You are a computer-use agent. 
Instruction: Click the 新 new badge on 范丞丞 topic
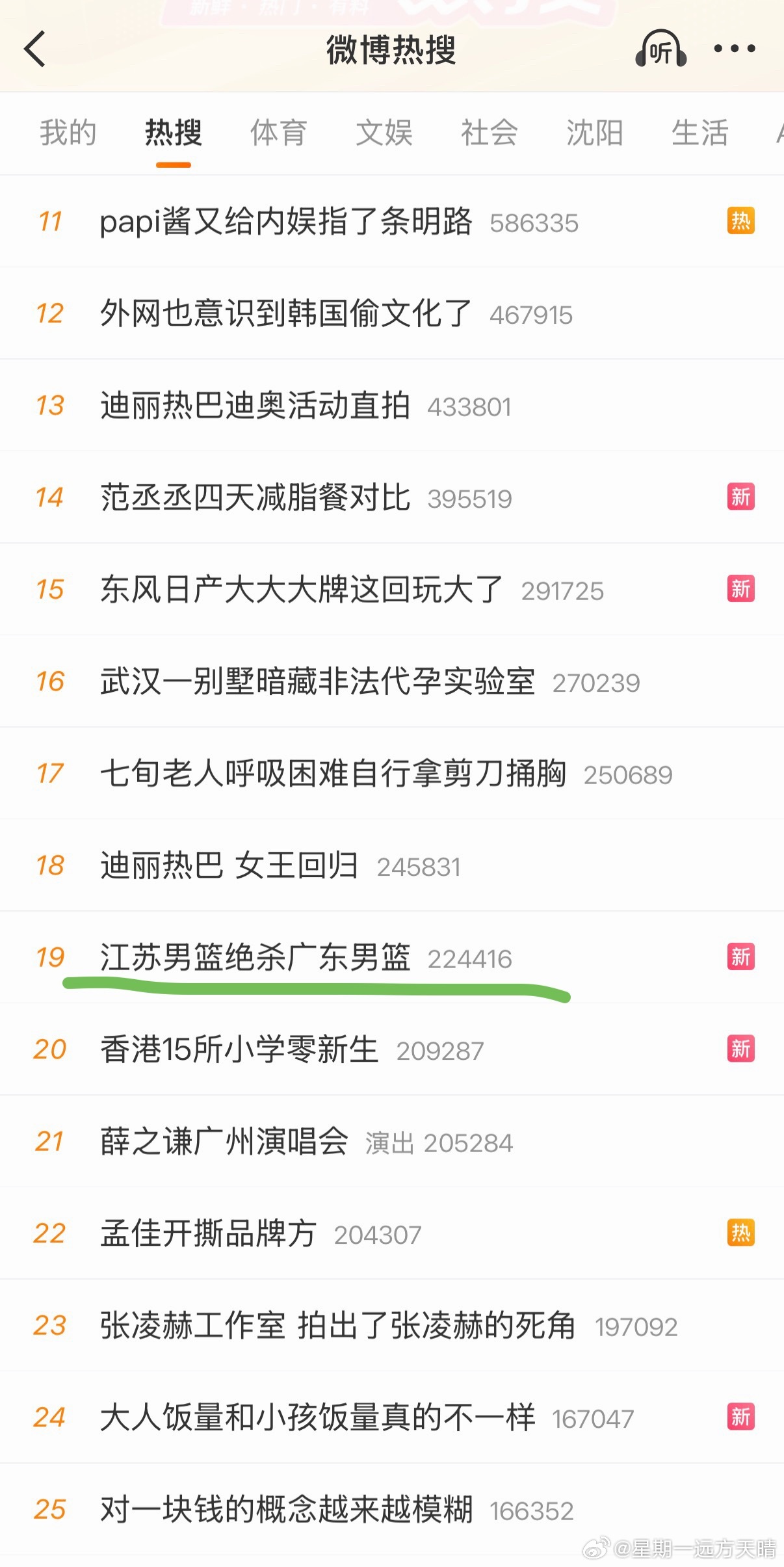[740, 495]
